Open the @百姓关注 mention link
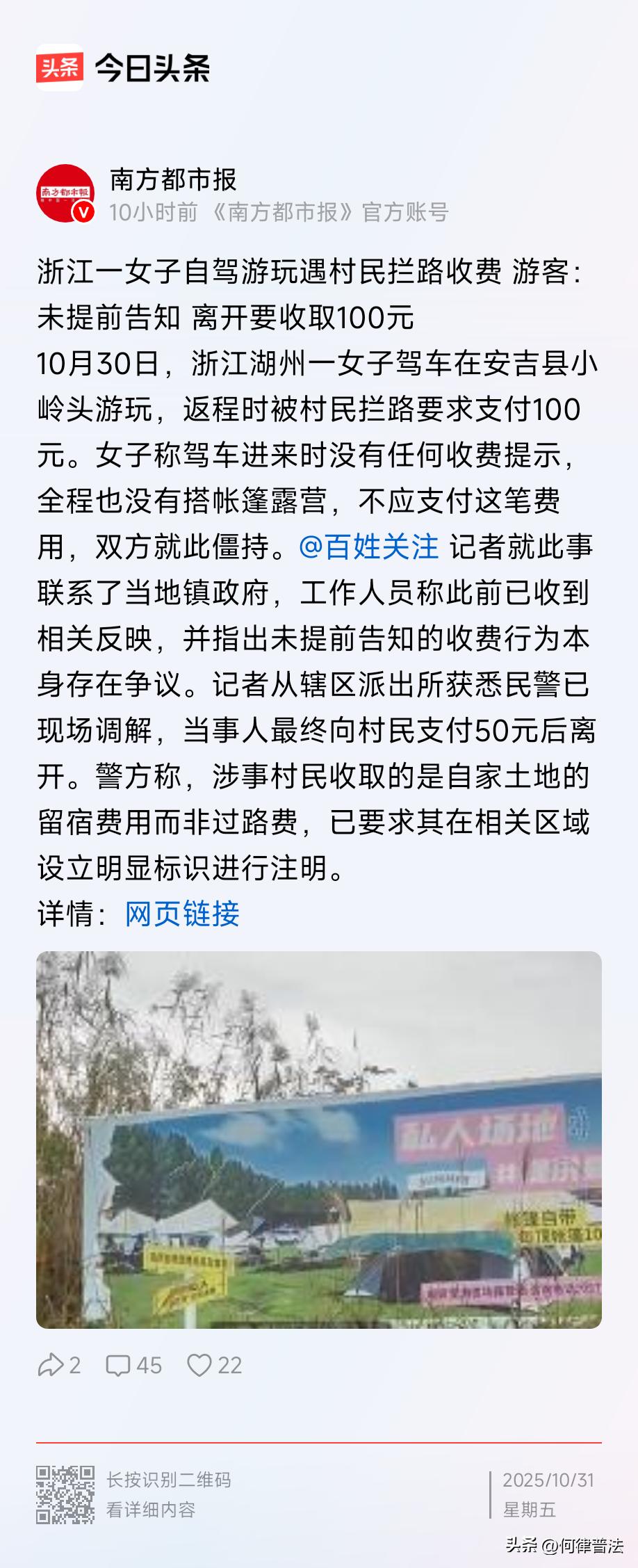638x1568 pixels. (x=369, y=549)
